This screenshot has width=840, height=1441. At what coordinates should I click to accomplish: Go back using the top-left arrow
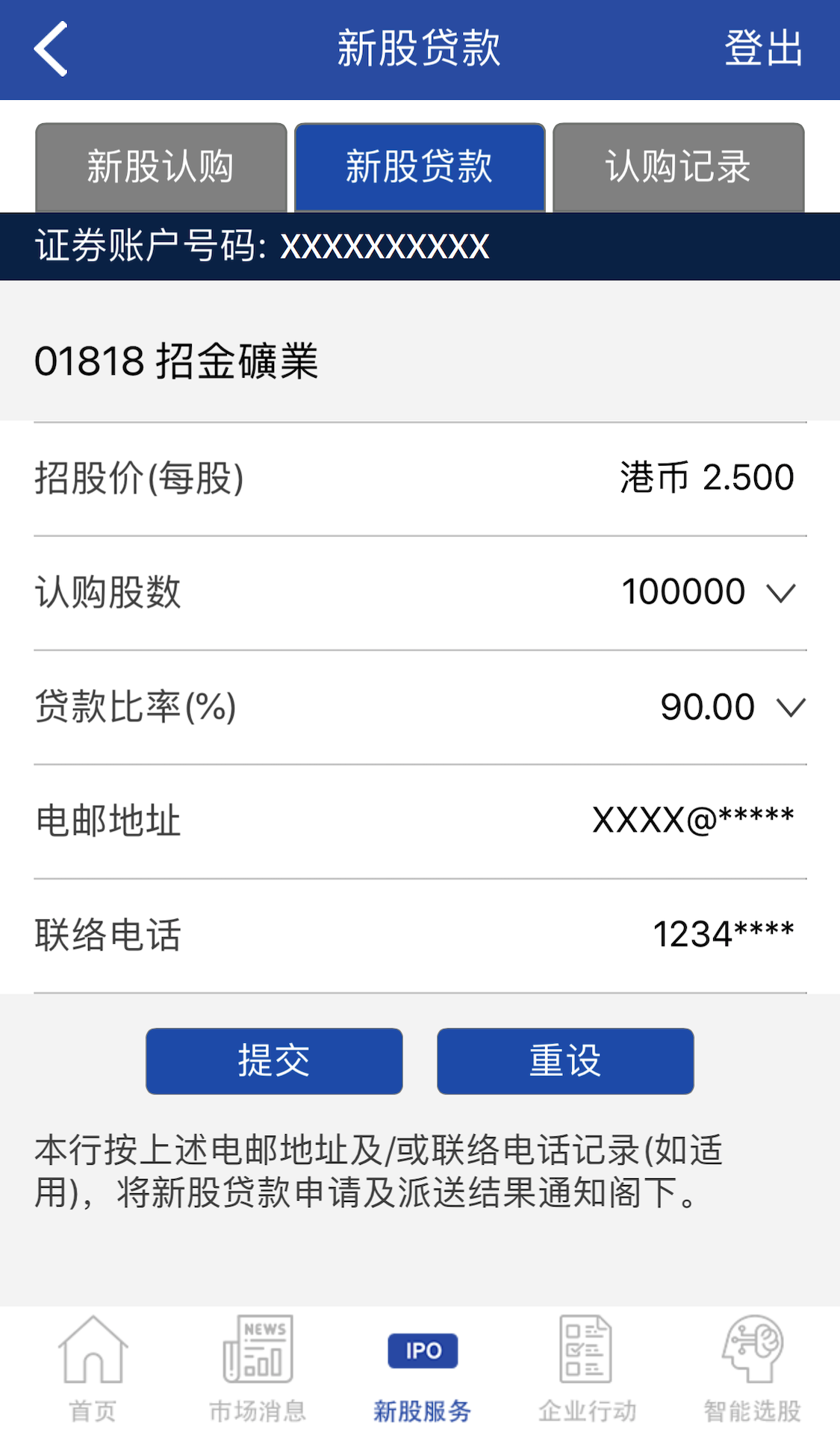click(x=51, y=49)
